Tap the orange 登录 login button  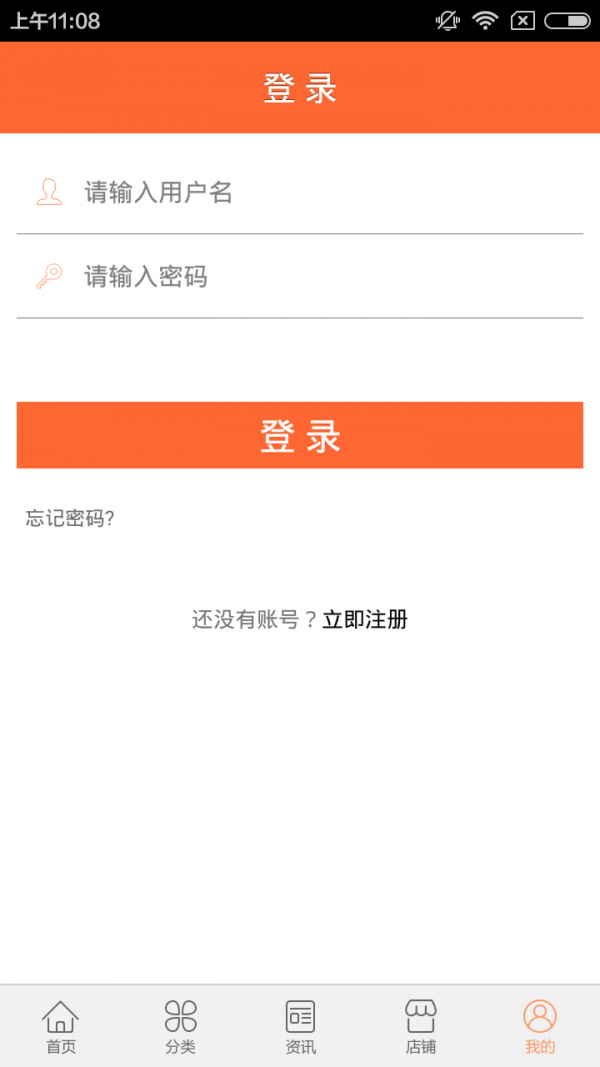point(300,435)
